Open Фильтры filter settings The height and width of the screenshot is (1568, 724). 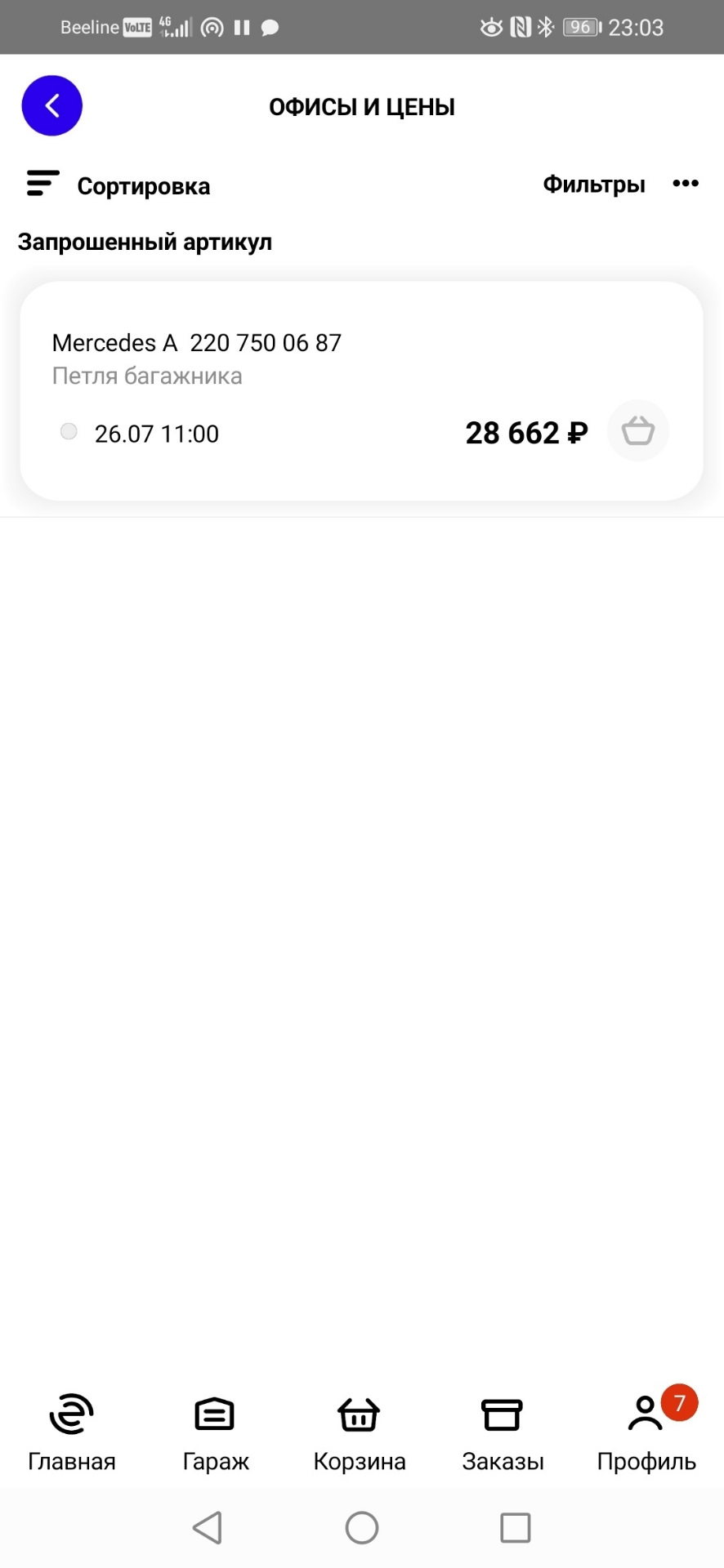594,185
